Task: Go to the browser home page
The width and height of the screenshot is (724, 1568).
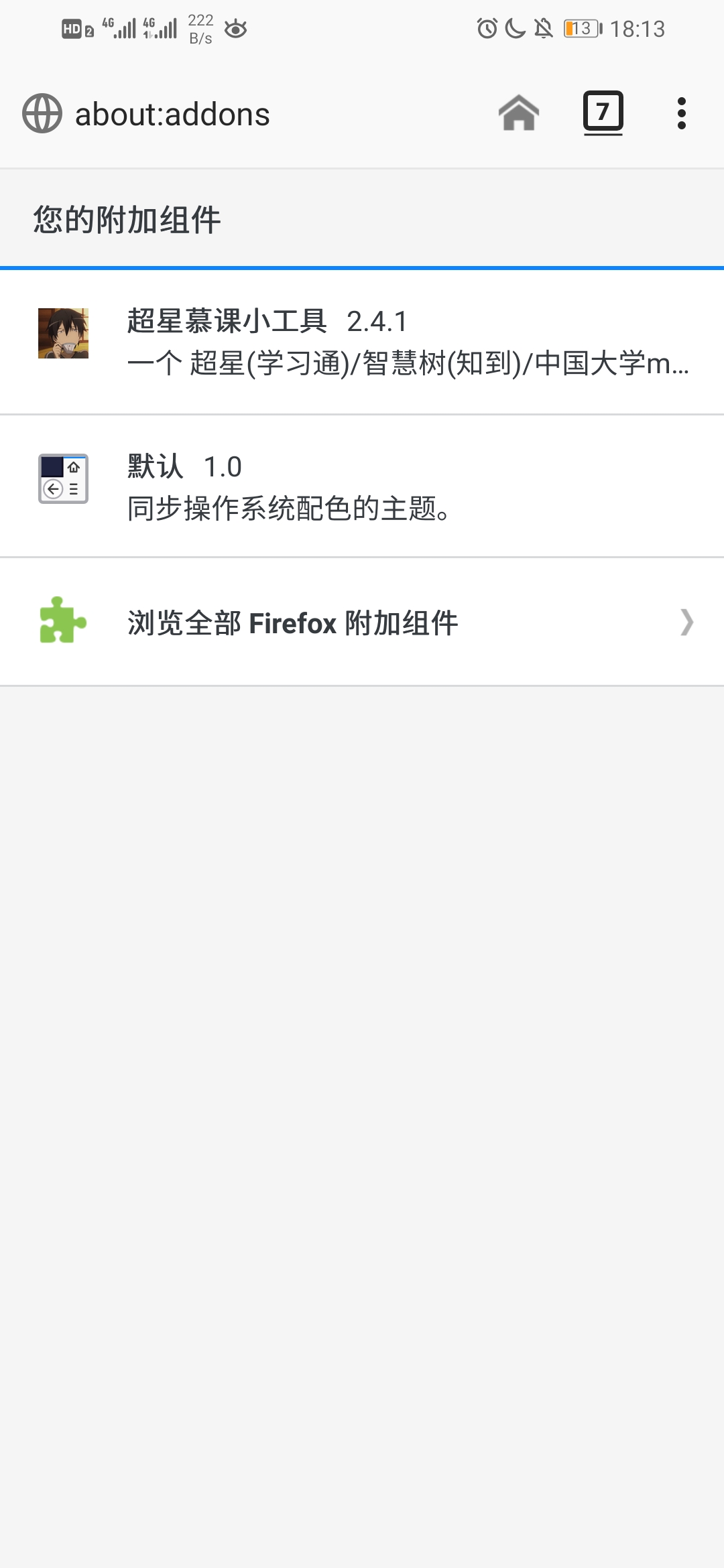Action: 519,113
